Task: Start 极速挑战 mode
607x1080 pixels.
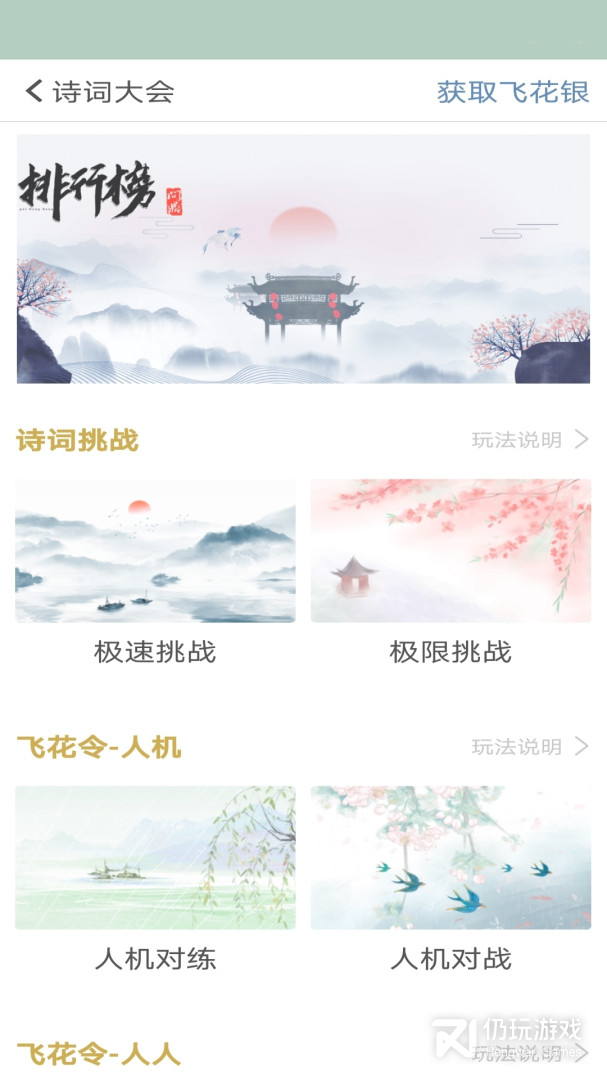Action: click(x=155, y=572)
